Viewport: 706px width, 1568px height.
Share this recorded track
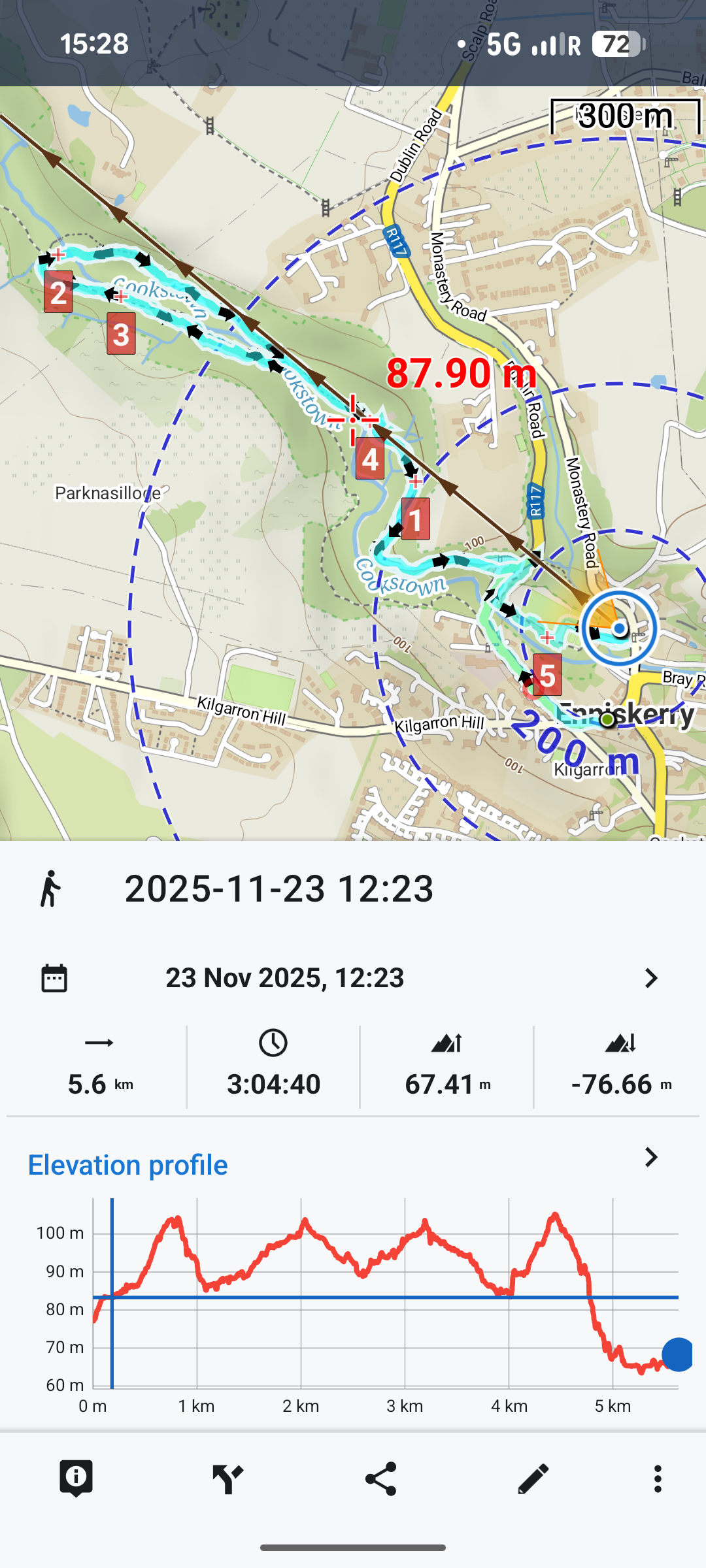(x=380, y=1478)
